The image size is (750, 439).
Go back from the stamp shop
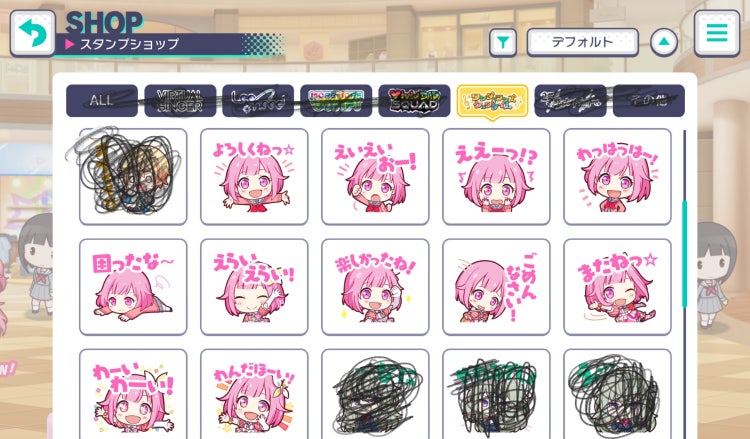point(33,33)
